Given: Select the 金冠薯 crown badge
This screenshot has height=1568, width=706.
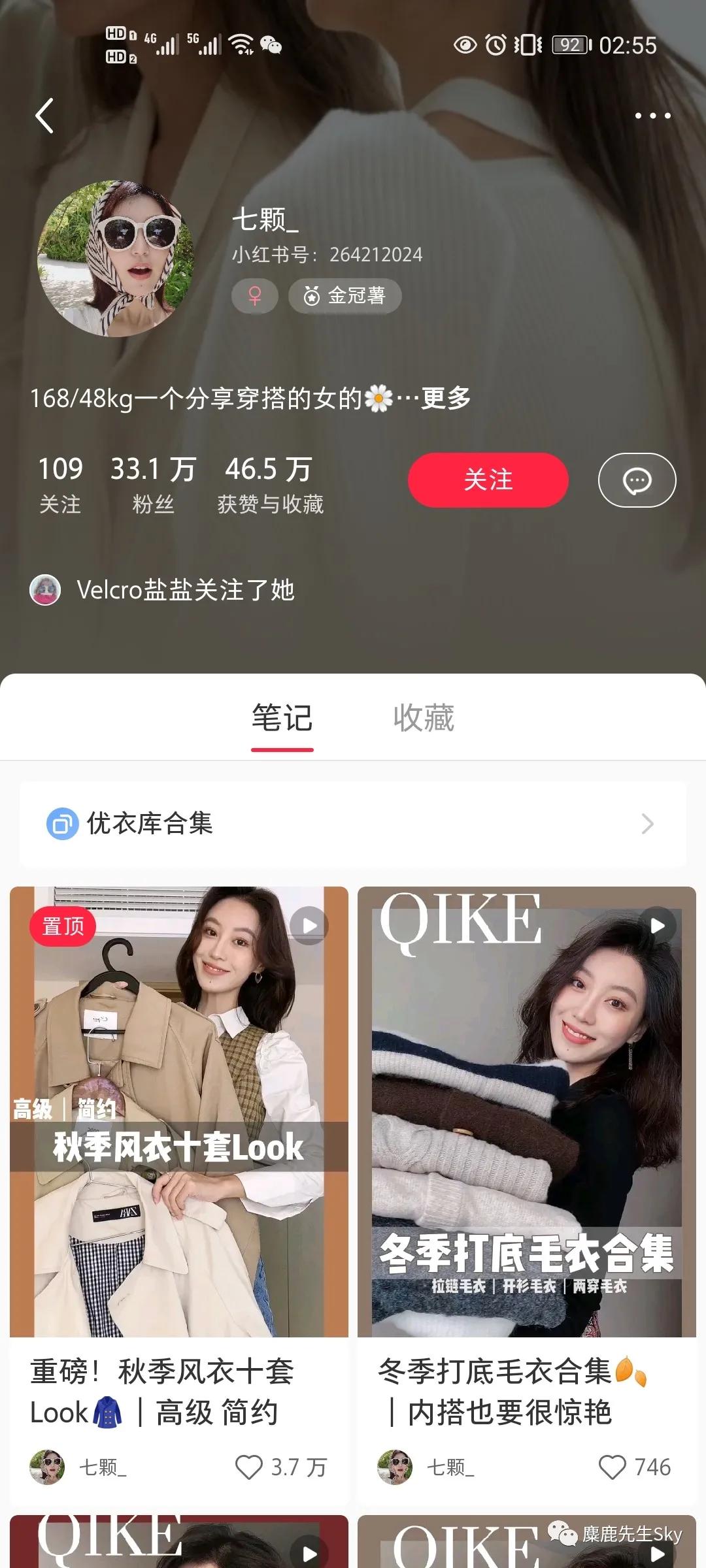Looking at the screenshot, I should pos(345,295).
